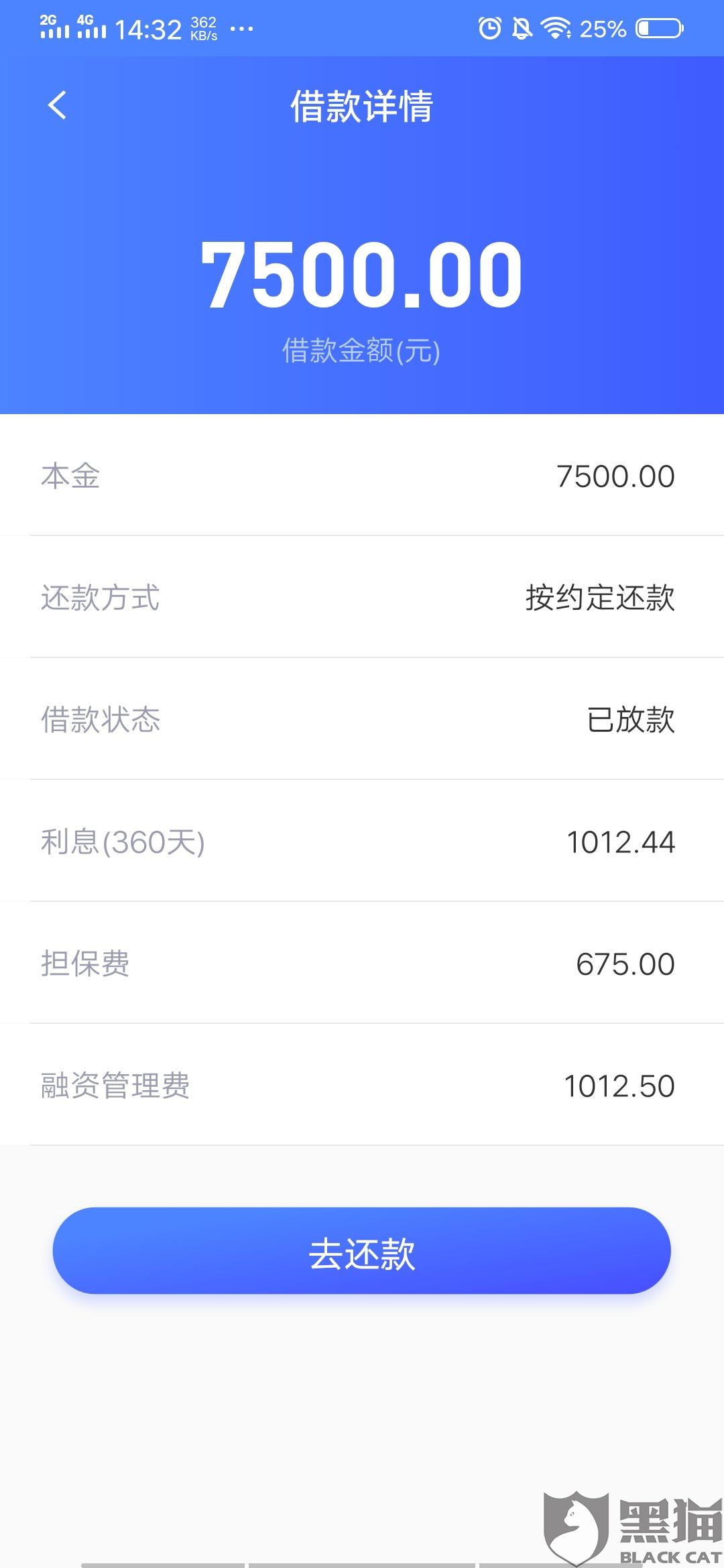Go back from the 借款详情 page
The image size is (724, 1568).
(x=58, y=105)
